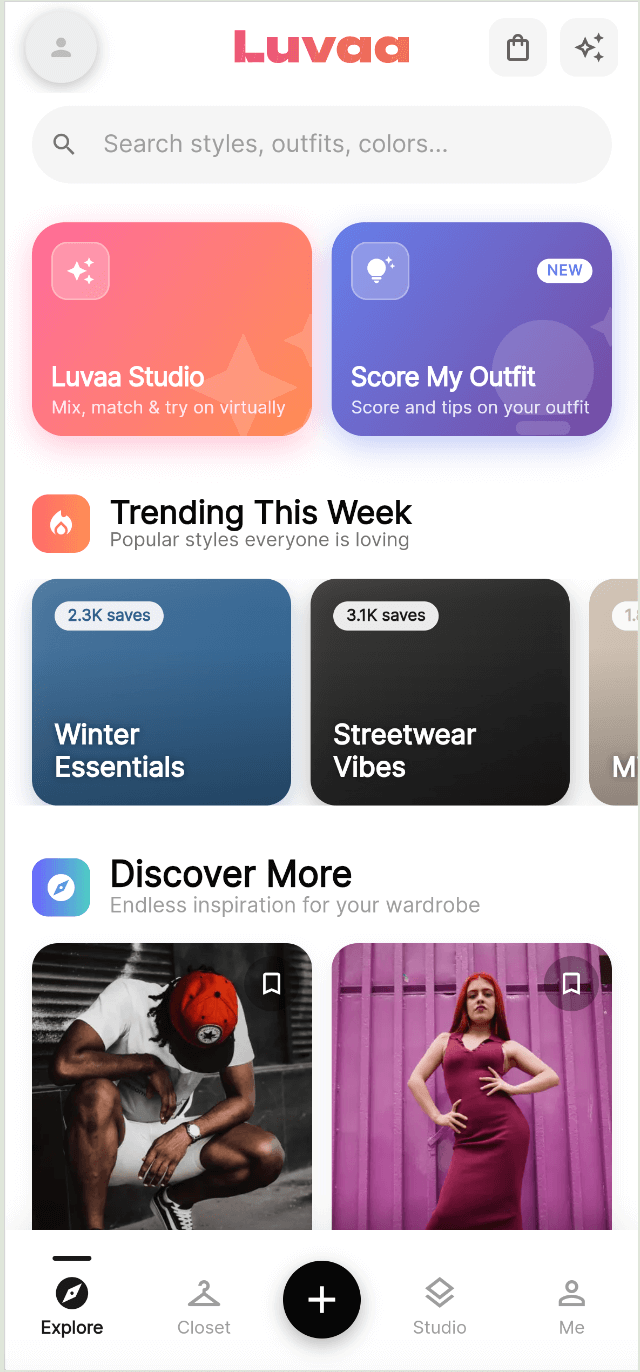Save the pink dress outfit photo
Image resolution: width=640 pixels, height=1372 pixels.
click(571, 984)
